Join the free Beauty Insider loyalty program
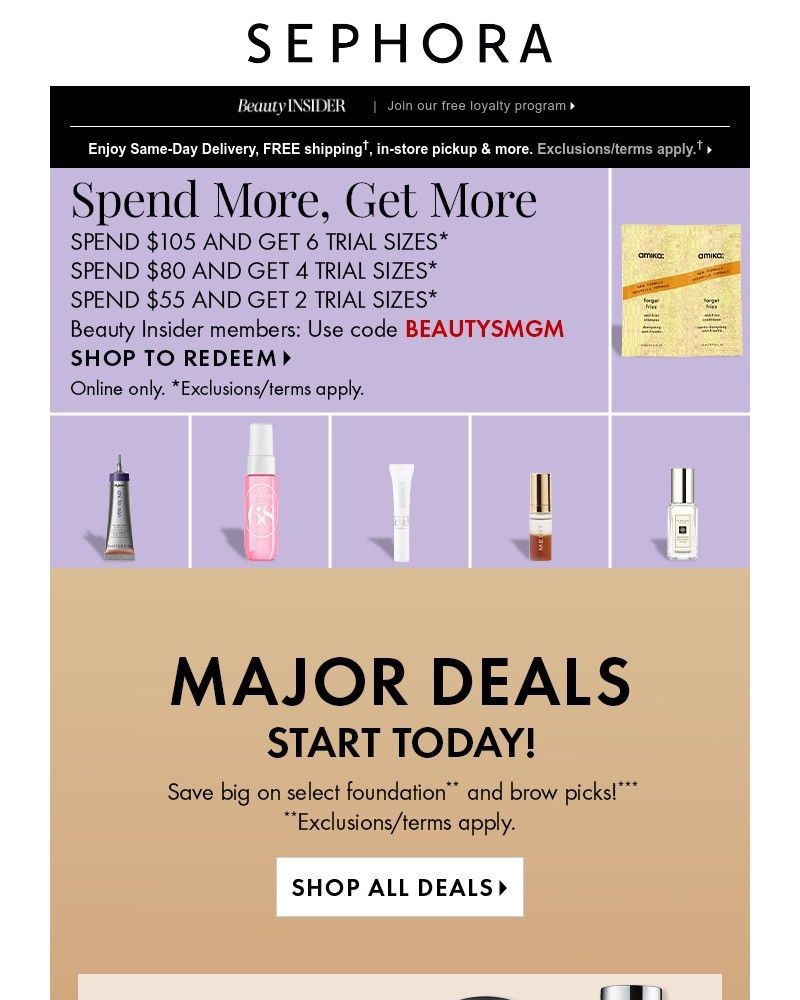This screenshot has height=1000, width=800. [x=480, y=105]
